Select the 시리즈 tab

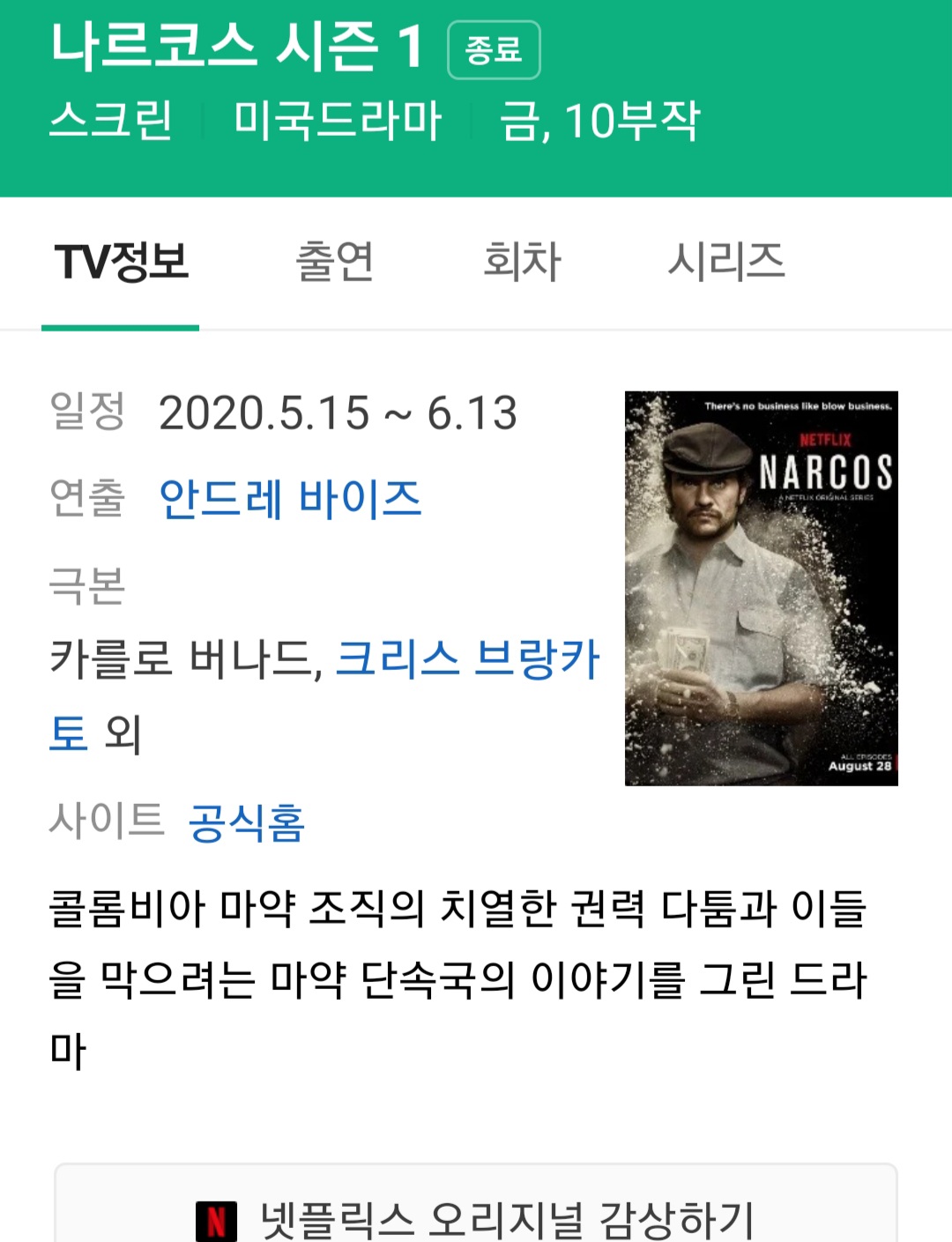pos(725,262)
